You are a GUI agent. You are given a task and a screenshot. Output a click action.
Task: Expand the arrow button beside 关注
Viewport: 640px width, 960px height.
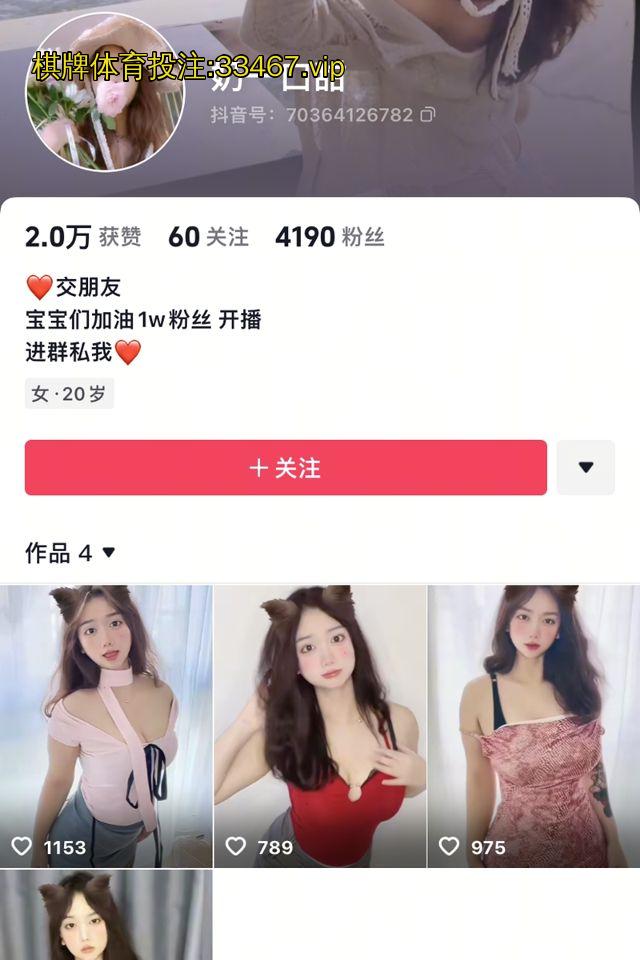pyautogui.click(x=586, y=468)
